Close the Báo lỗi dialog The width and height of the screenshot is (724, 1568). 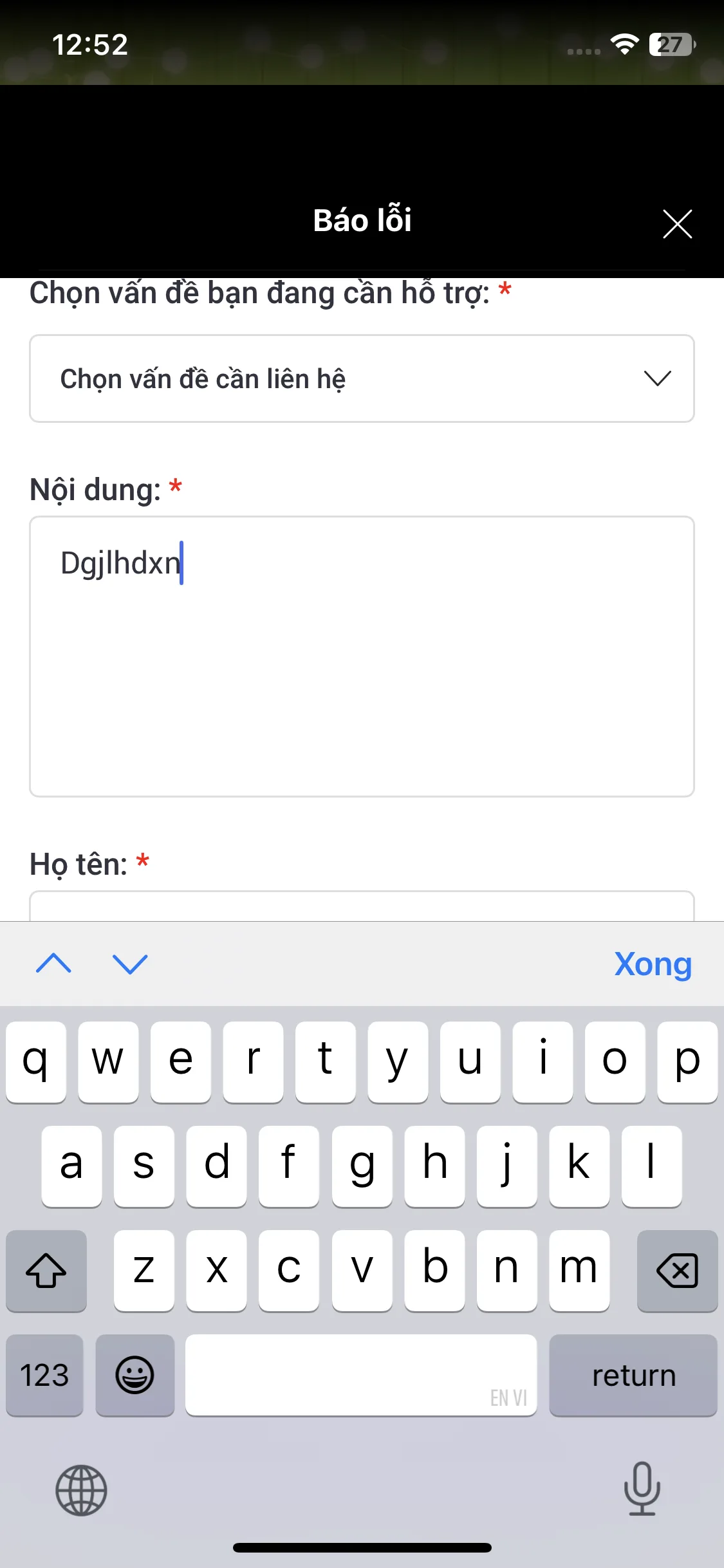[677, 223]
